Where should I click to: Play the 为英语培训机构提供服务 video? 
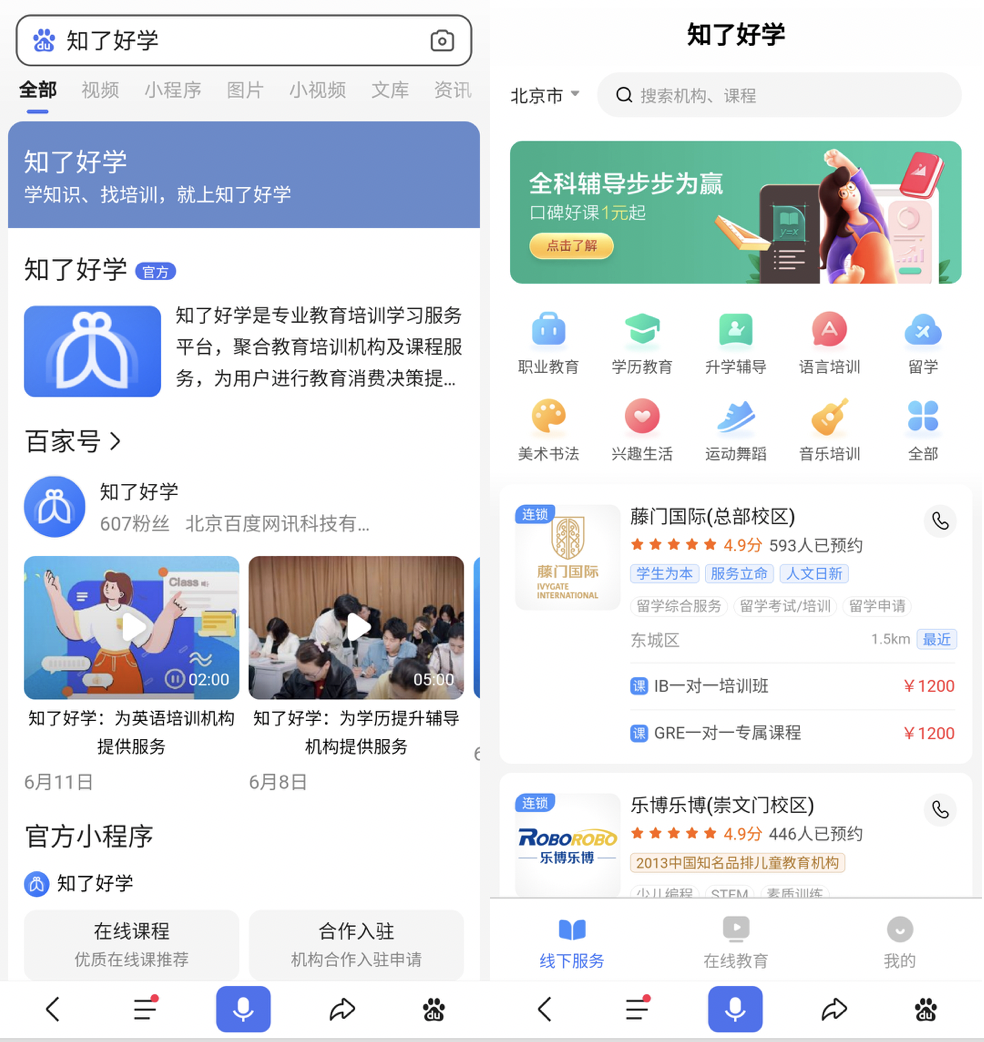tap(132, 627)
